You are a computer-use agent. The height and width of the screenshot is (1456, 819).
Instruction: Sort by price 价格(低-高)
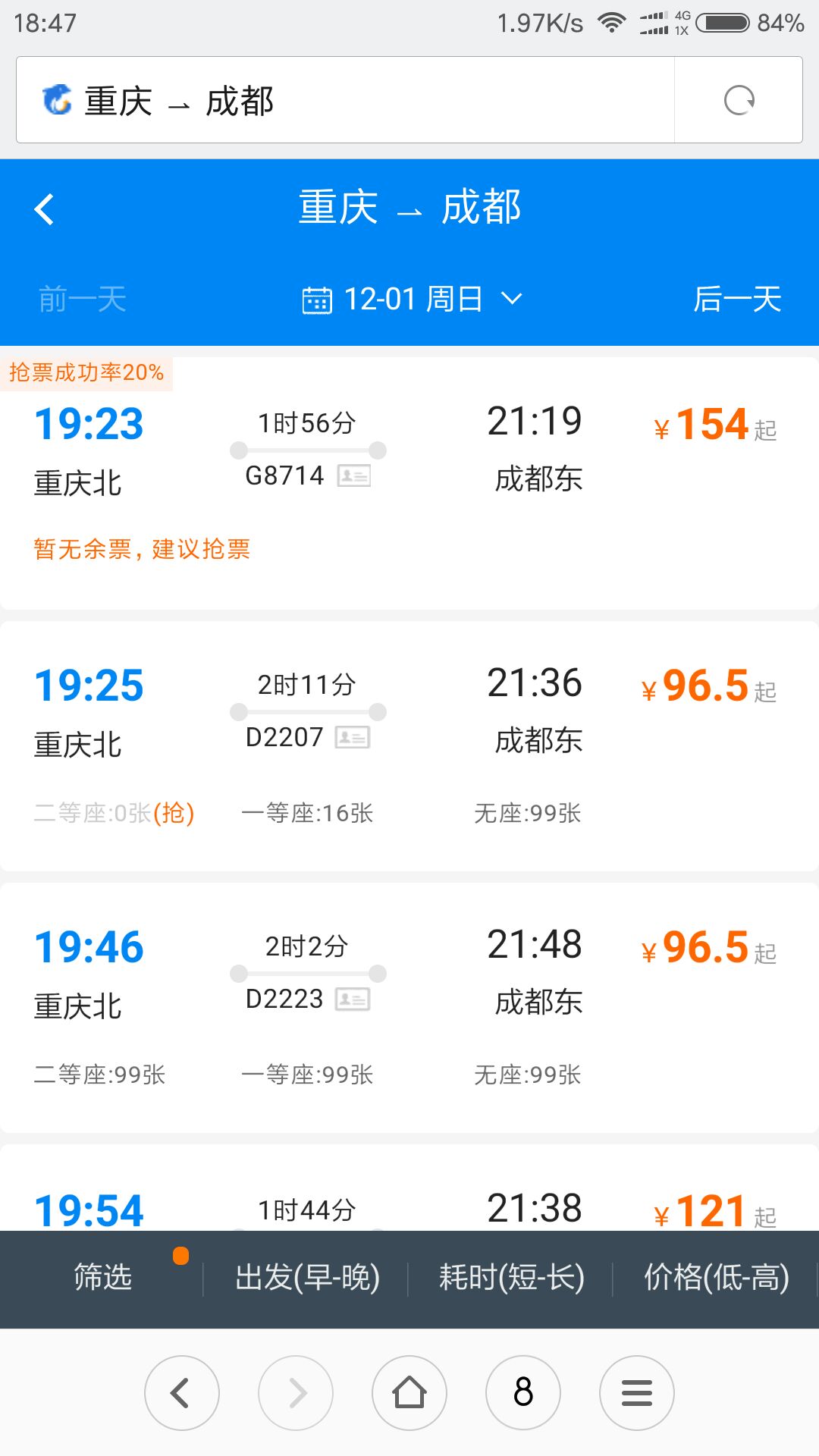(x=716, y=1277)
